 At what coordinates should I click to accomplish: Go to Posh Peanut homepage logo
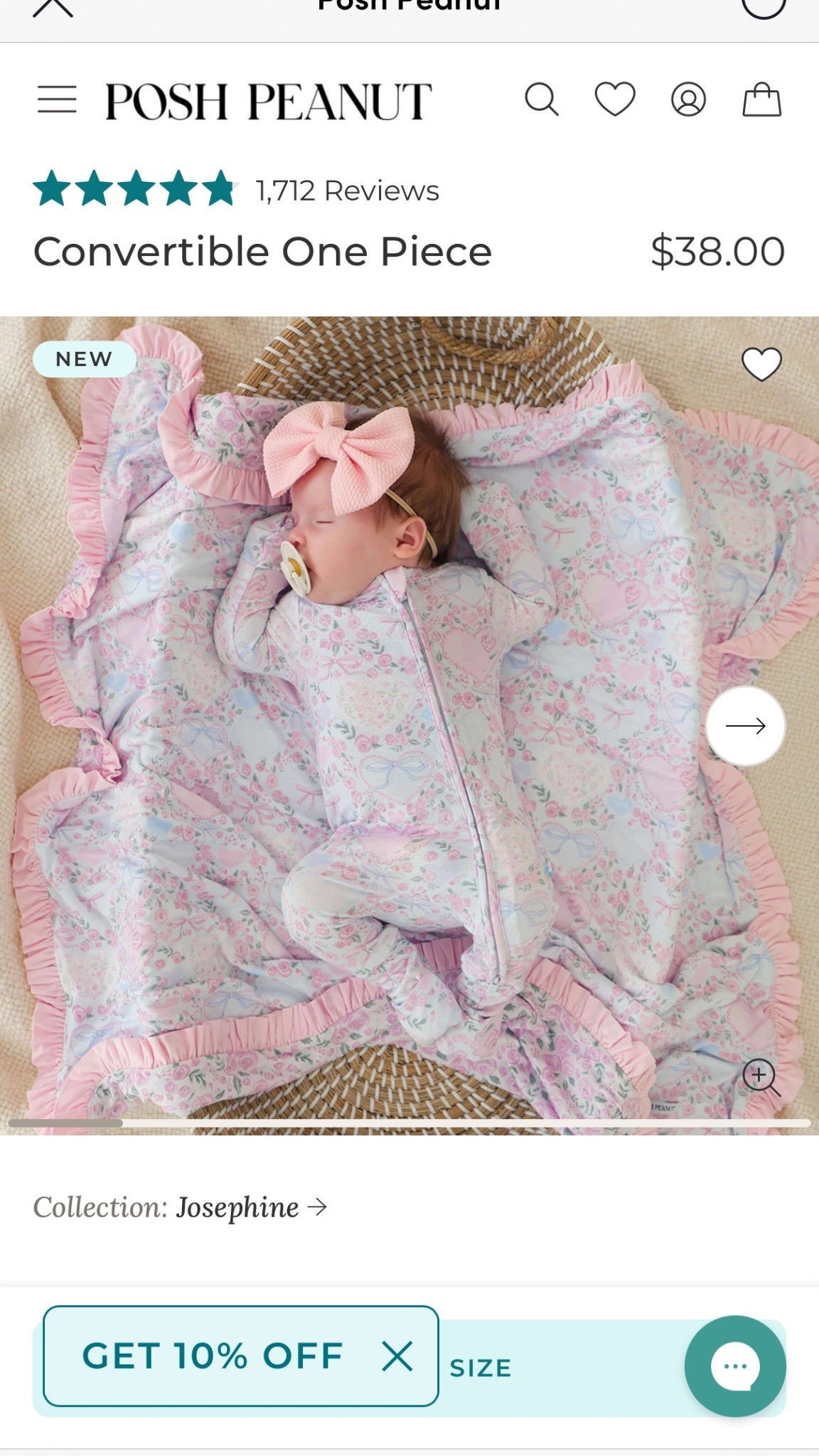click(x=269, y=101)
